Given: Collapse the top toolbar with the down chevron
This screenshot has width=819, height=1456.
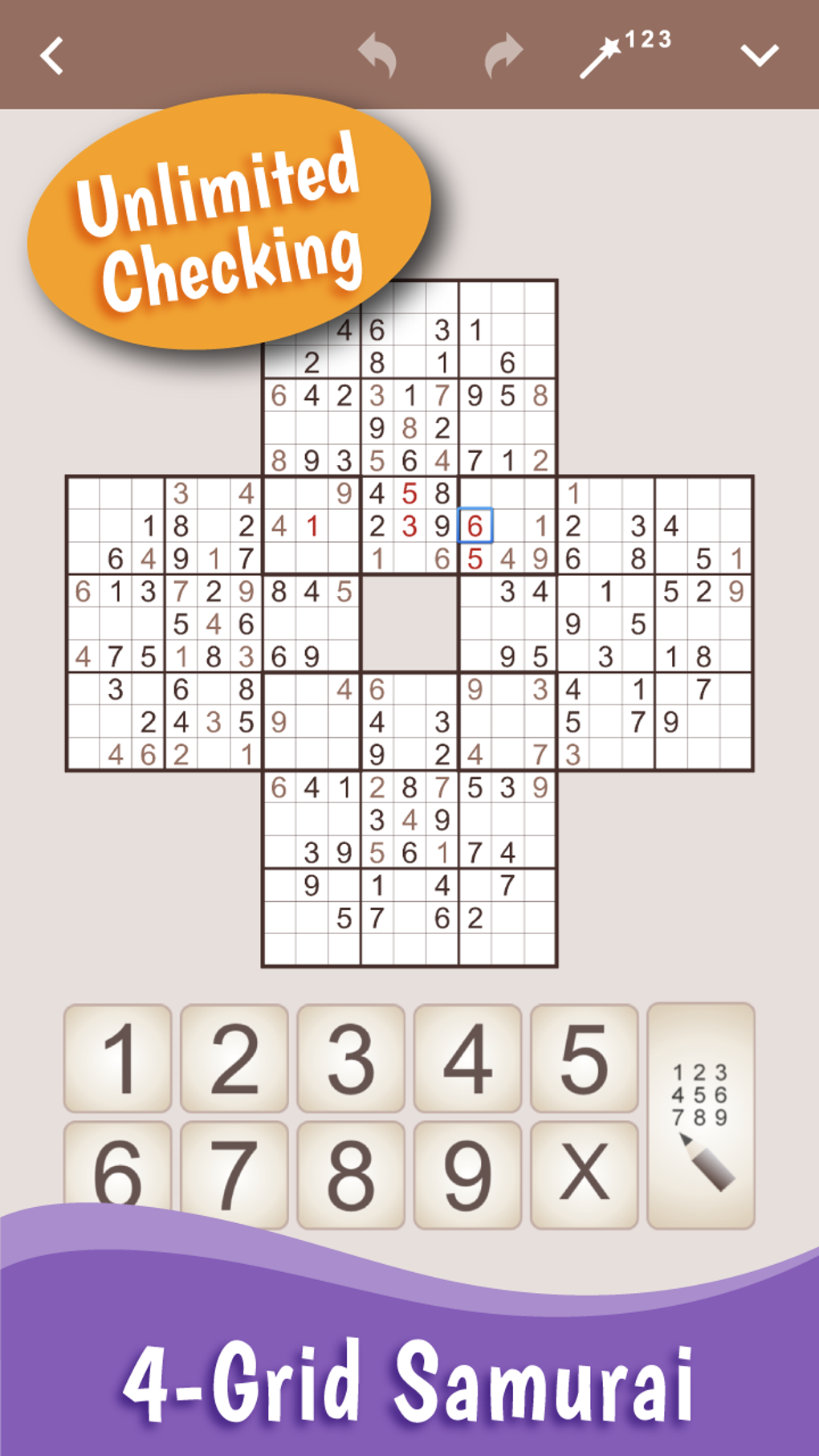Looking at the screenshot, I should (758, 55).
